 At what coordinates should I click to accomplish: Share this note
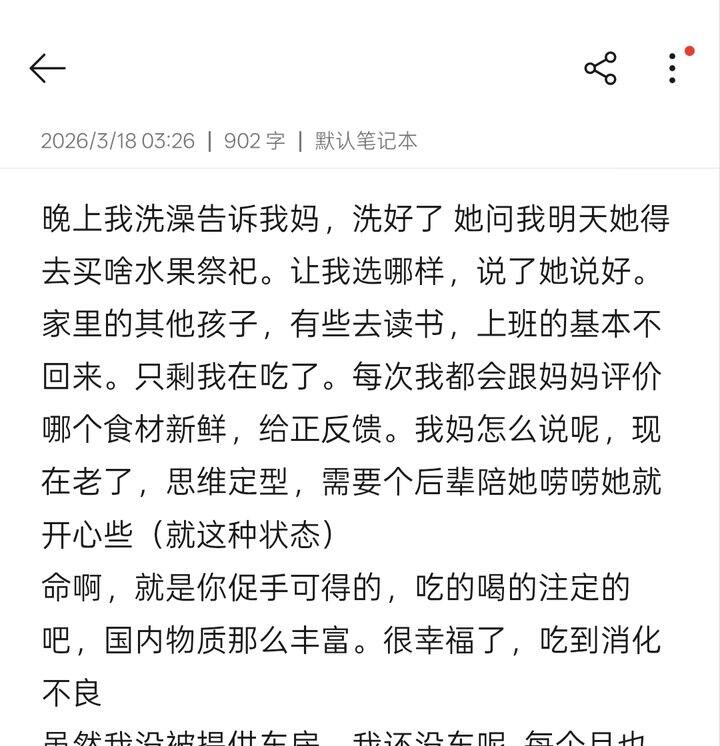600,68
